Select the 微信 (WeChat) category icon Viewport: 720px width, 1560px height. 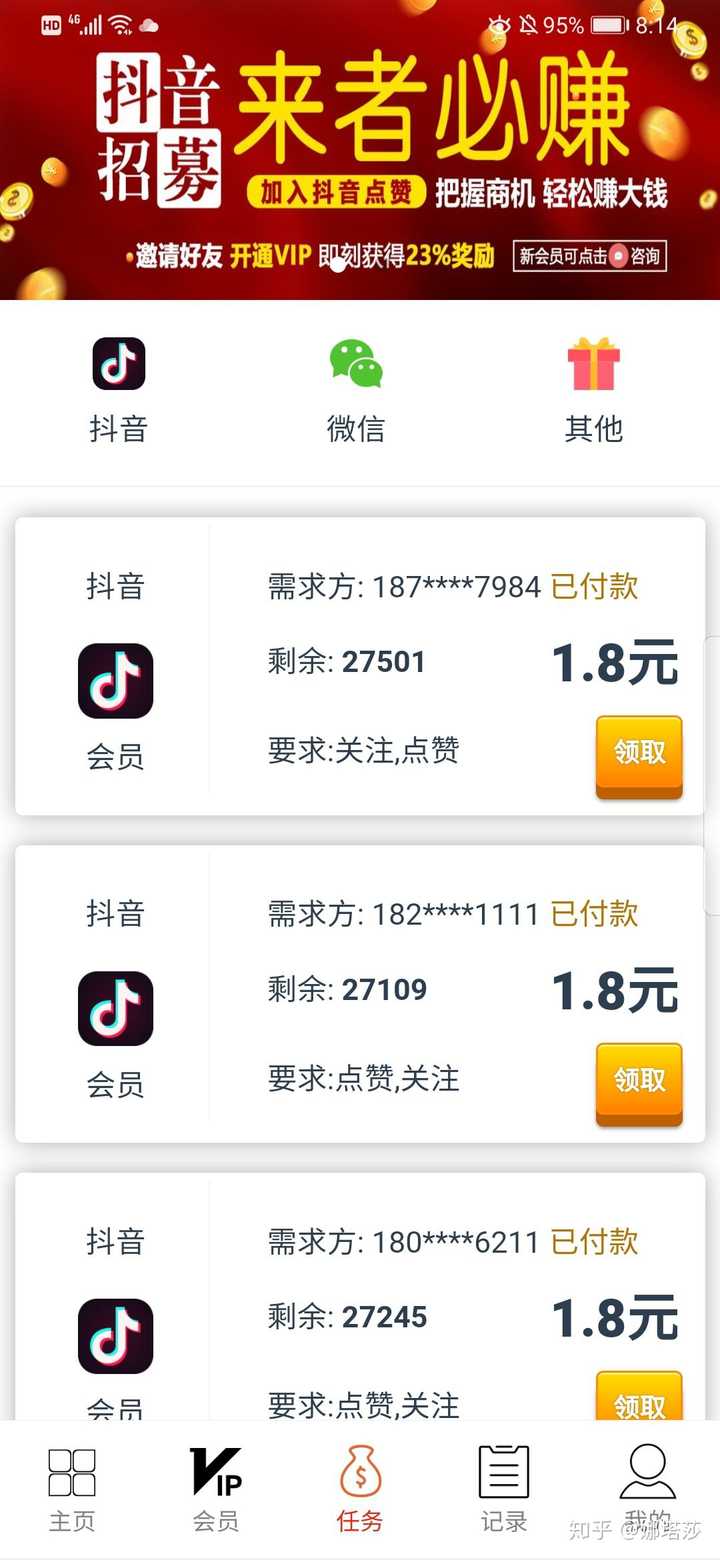click(356, 362)
